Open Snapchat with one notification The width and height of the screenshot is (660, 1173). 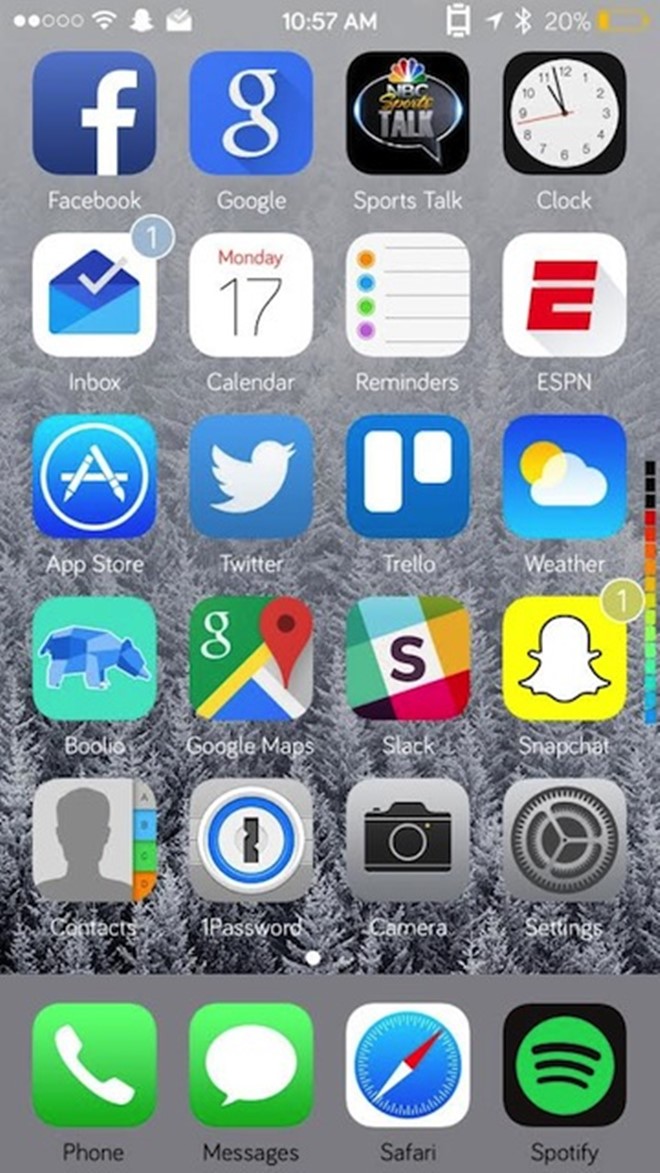[x=564, y=659]
